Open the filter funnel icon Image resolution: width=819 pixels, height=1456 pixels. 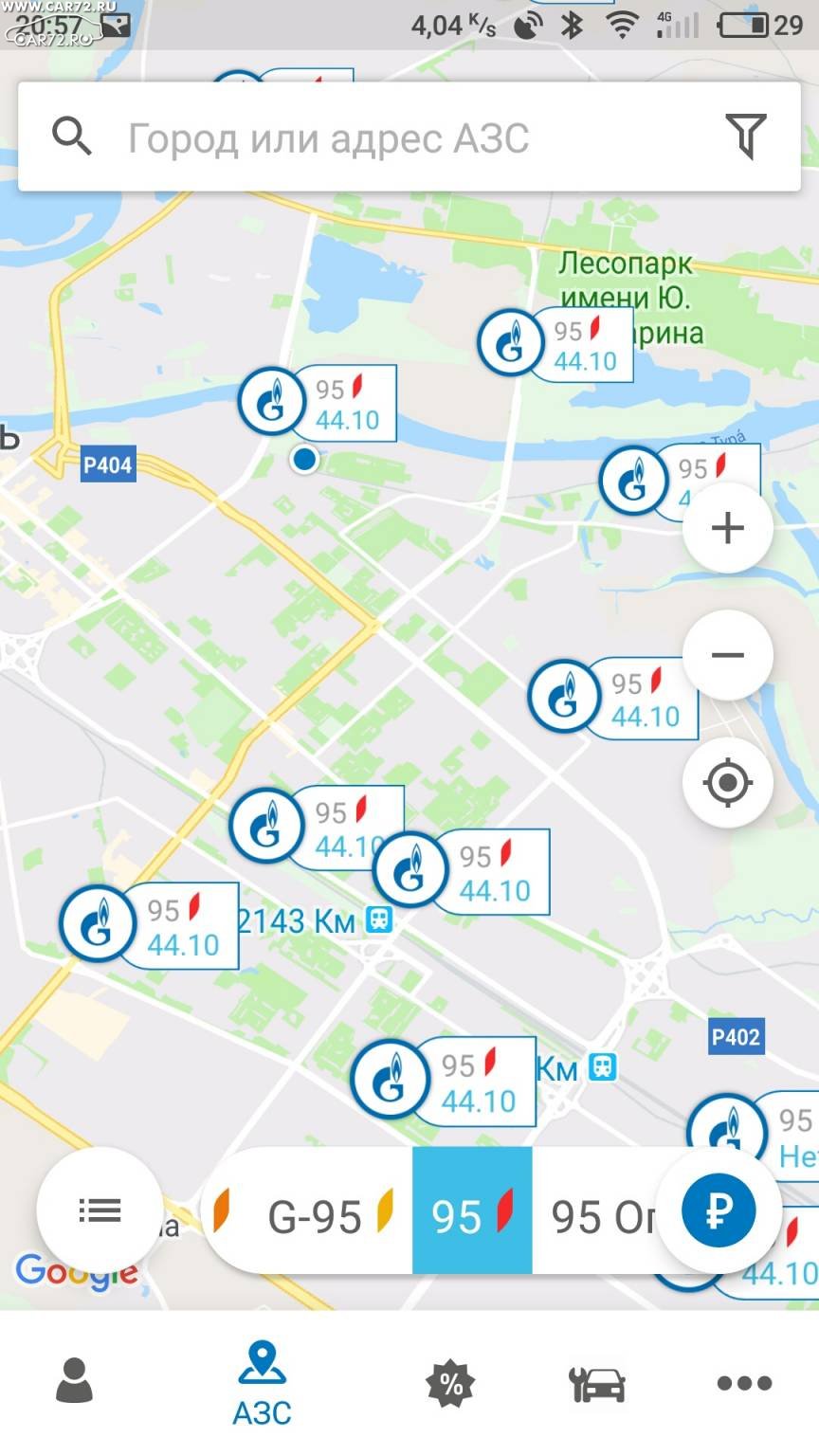pos(746,136)
